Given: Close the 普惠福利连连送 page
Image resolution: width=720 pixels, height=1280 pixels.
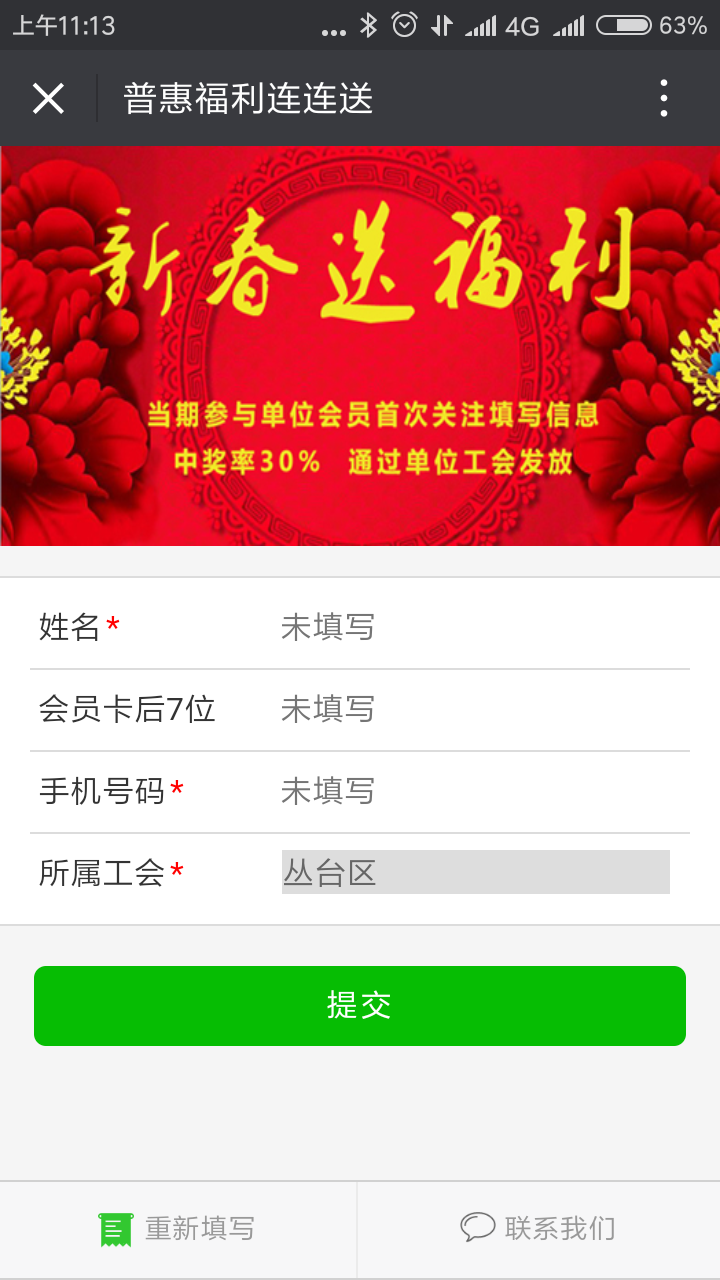Looking at the screenshot, I should pyautogui.click(x=48, y=99).
